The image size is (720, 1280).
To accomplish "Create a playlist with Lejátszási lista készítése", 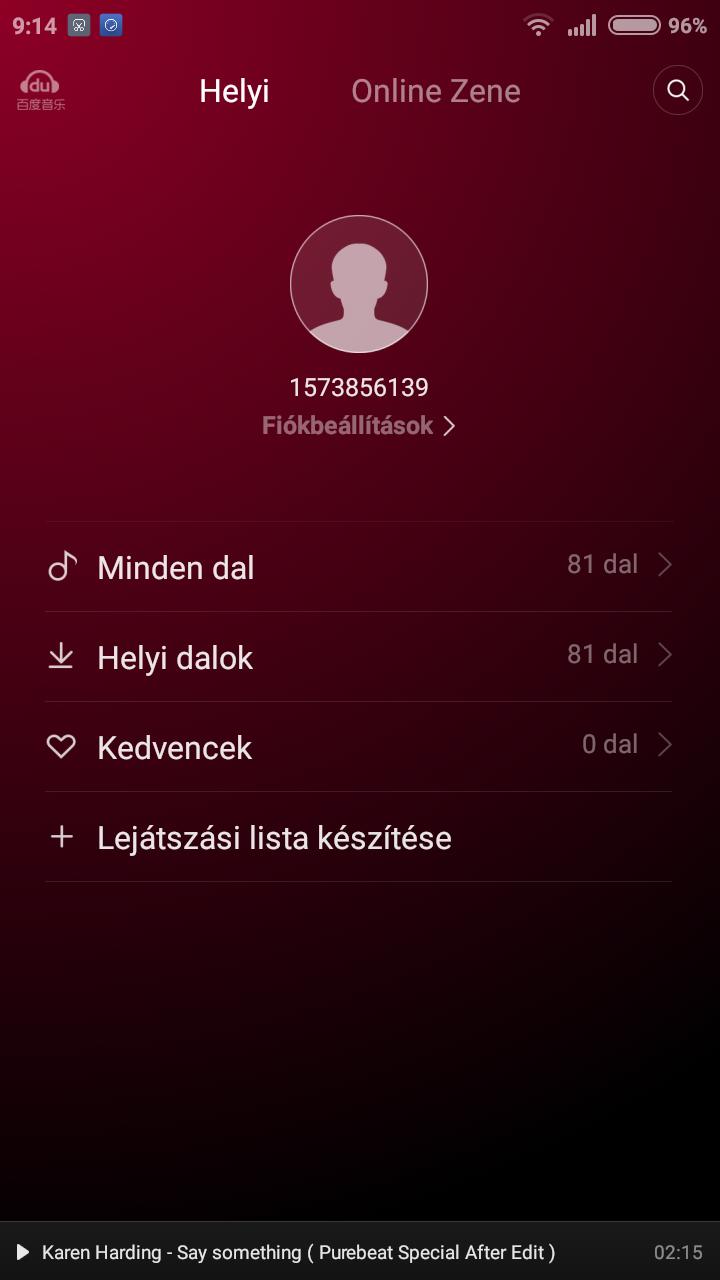I will [x=358, y=837].
